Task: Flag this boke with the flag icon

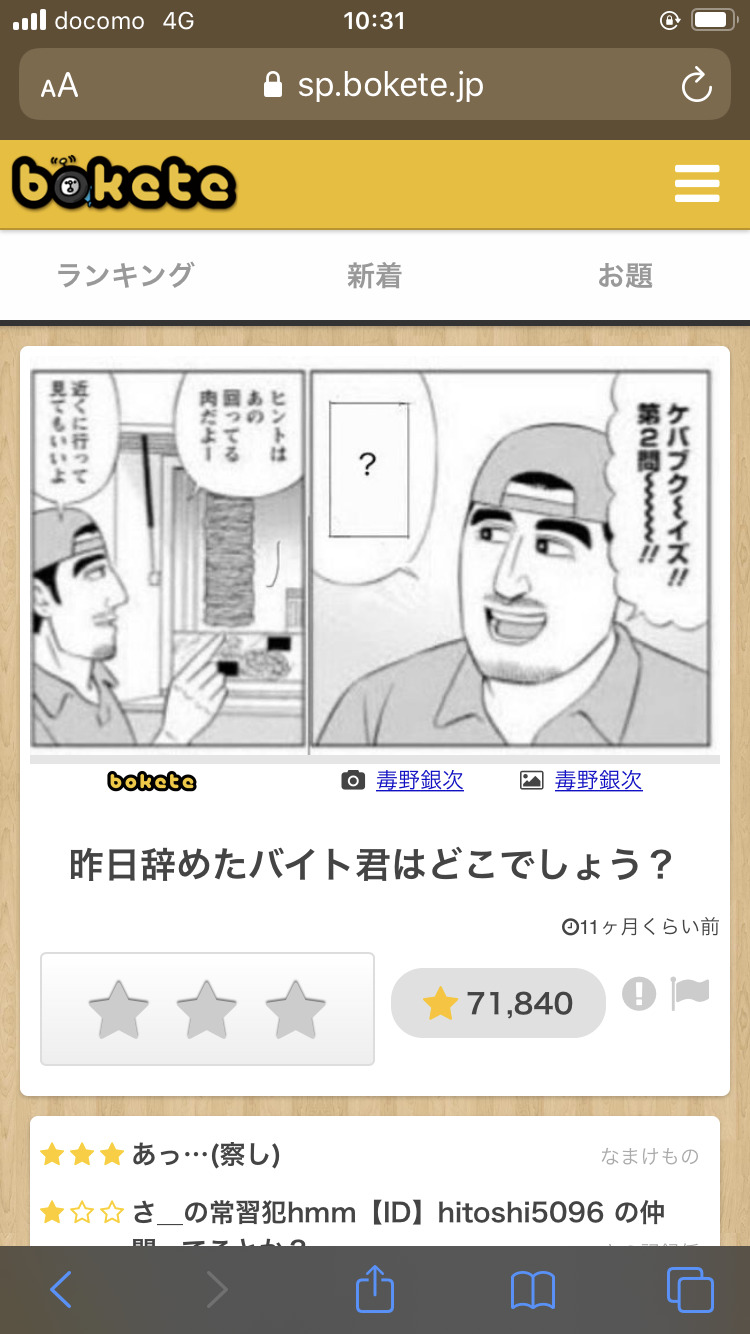Action: pos(690,993)
